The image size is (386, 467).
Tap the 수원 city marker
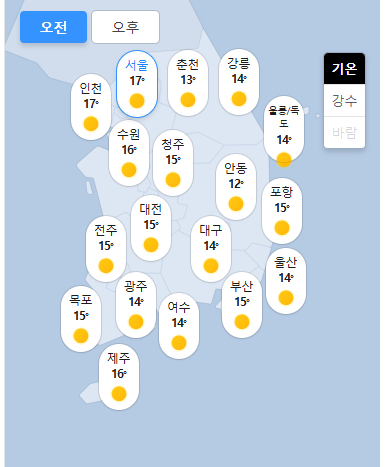point(129,153)
